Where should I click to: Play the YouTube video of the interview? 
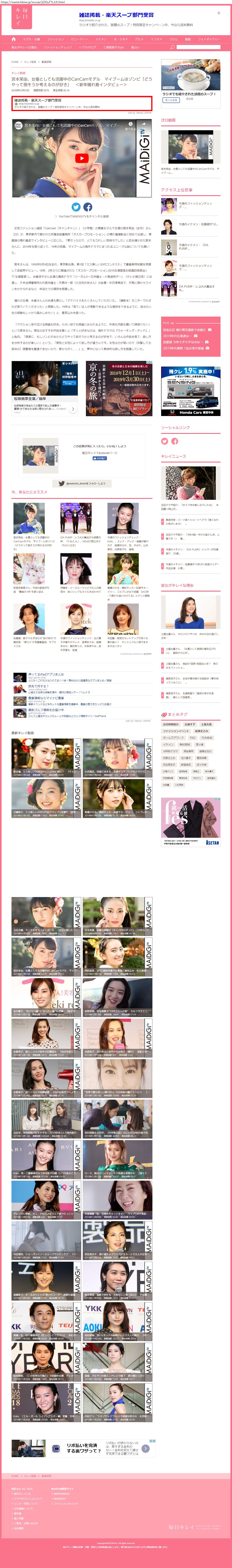tap(81, 158)
